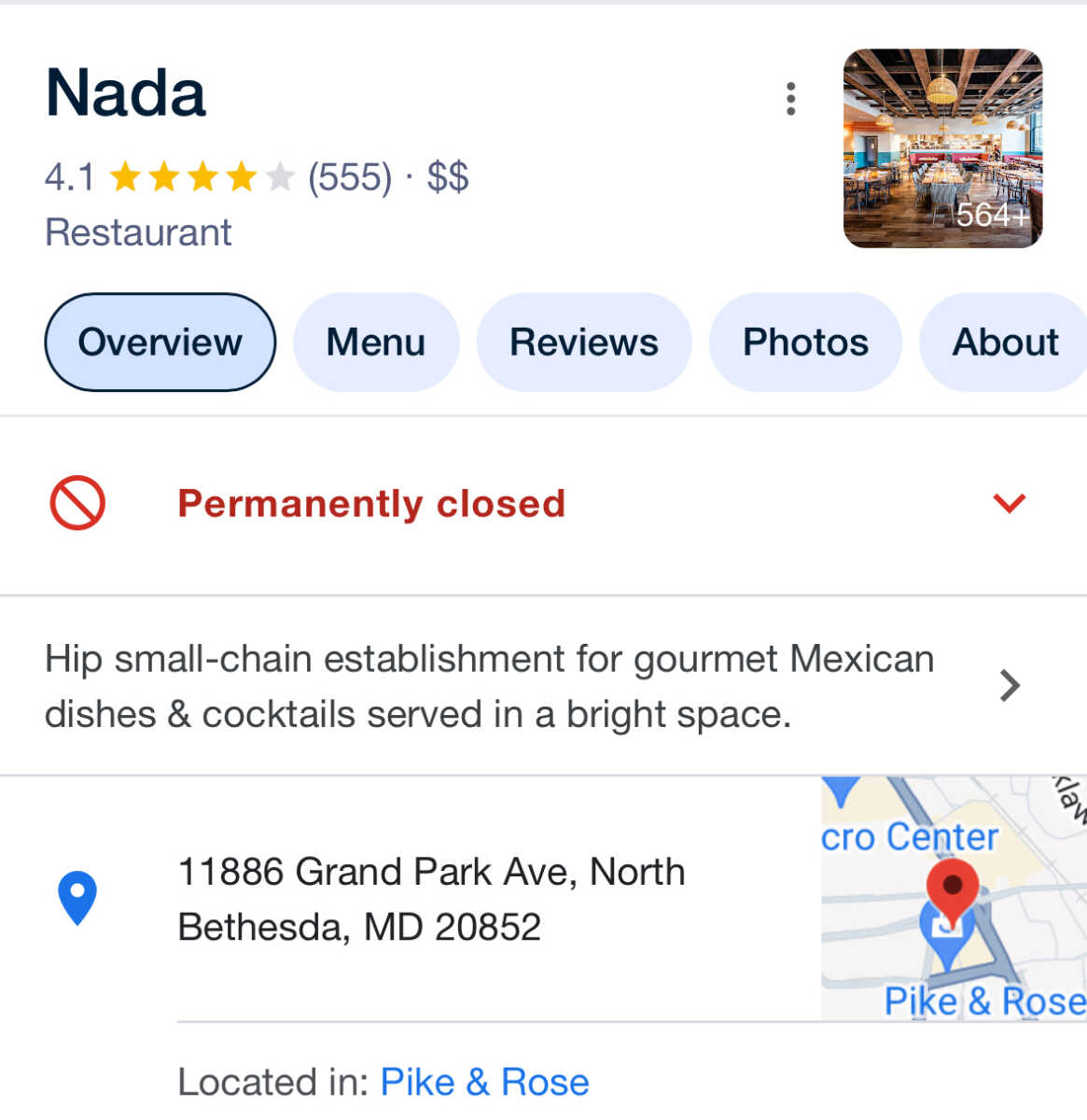Open the restaurant photo thumbnail
Screen dimensions: 1087x1120
tap(942, 148)
